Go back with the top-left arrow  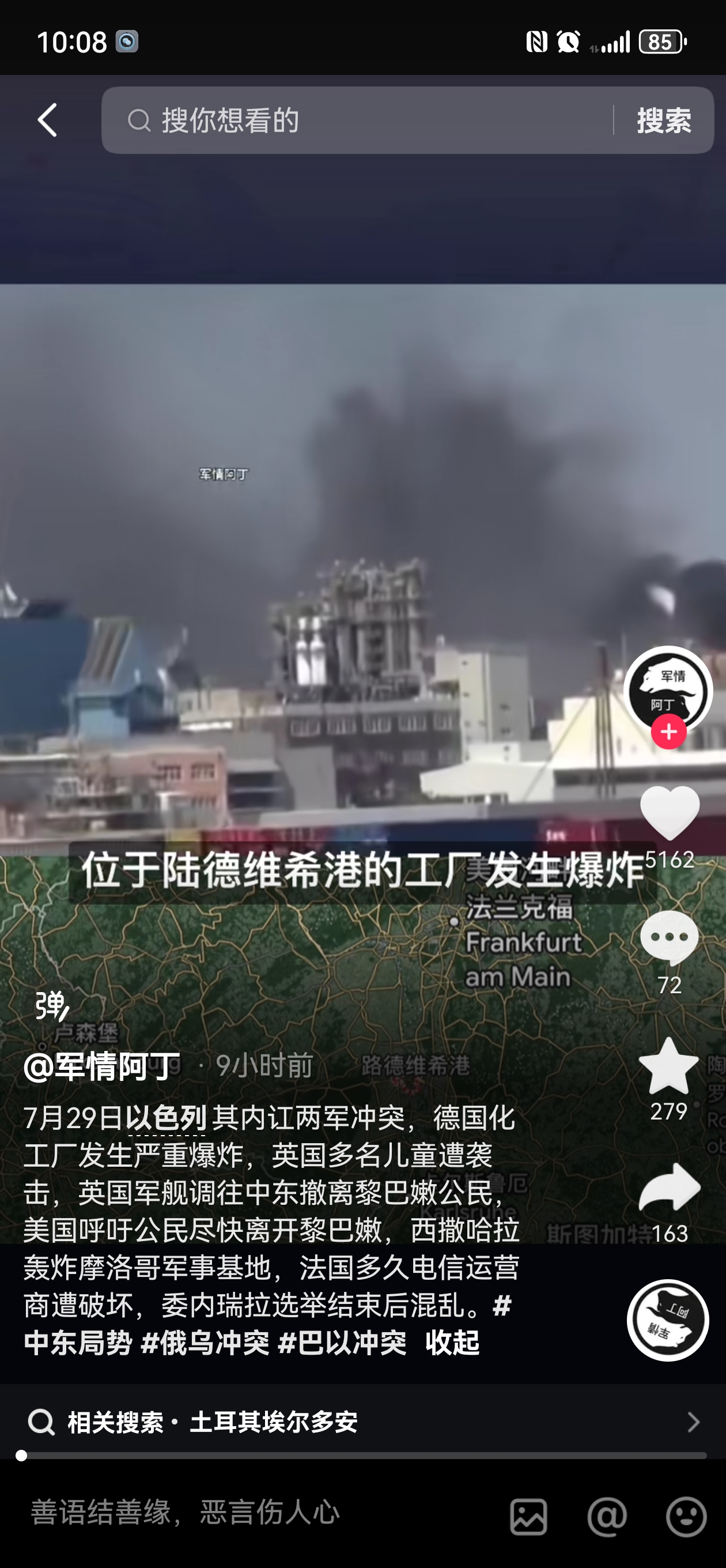point(47,120)
